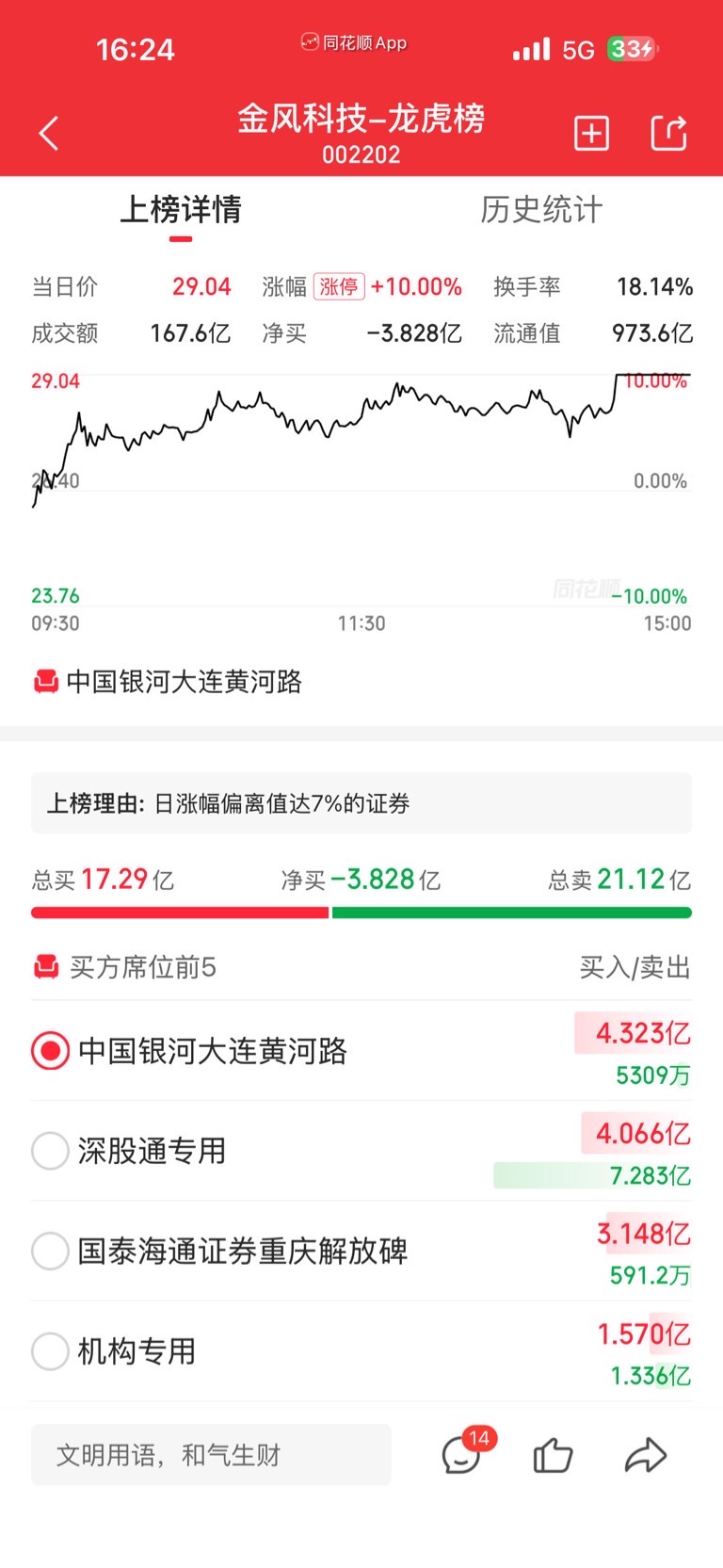Image resolution: width=723 pixels, height=1568 pixels.
Task: Share this page from the header icon
Action: [x=668, y=133]
